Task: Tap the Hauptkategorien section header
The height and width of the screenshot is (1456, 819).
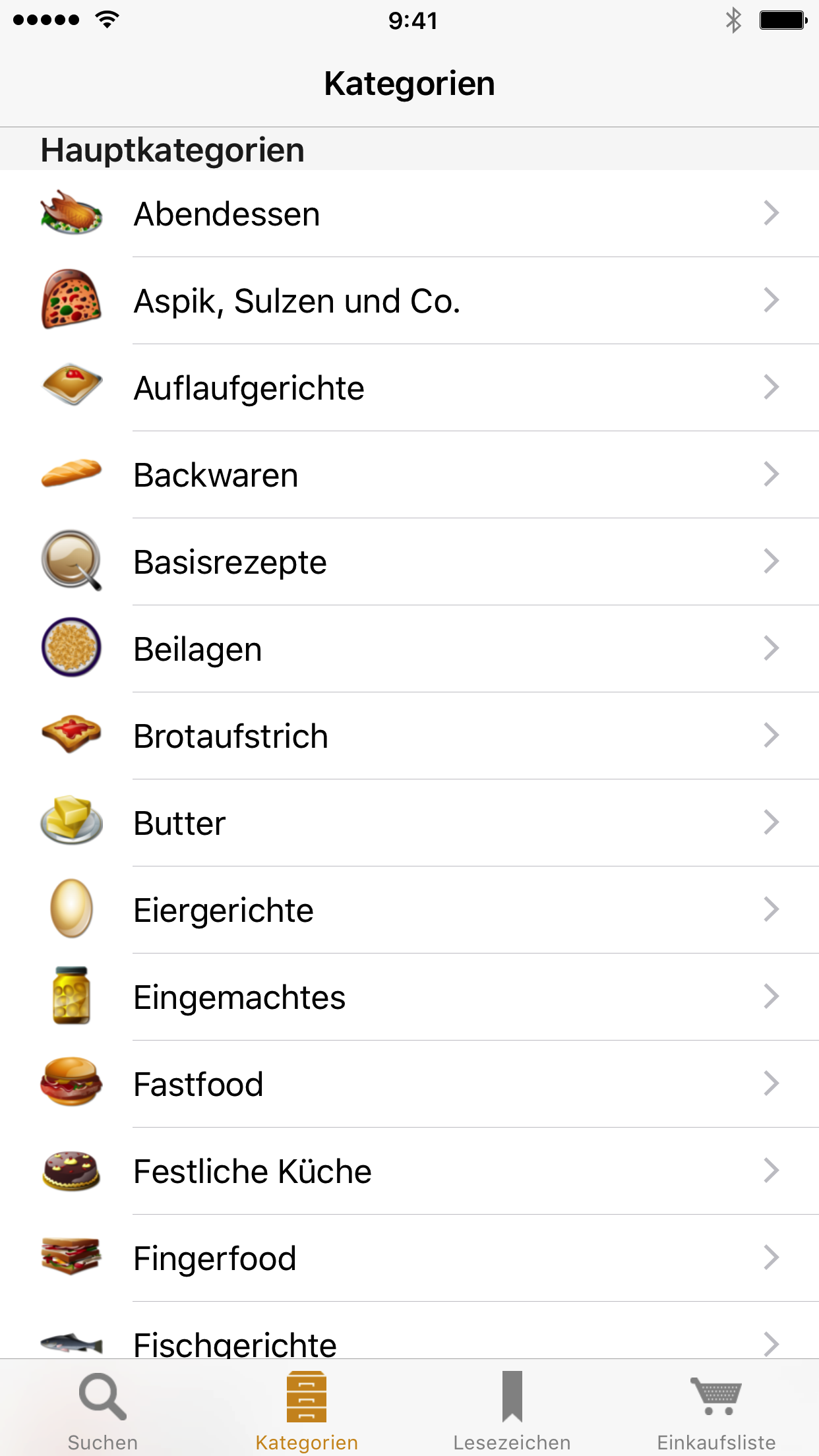Action: (x=172, y=149)
